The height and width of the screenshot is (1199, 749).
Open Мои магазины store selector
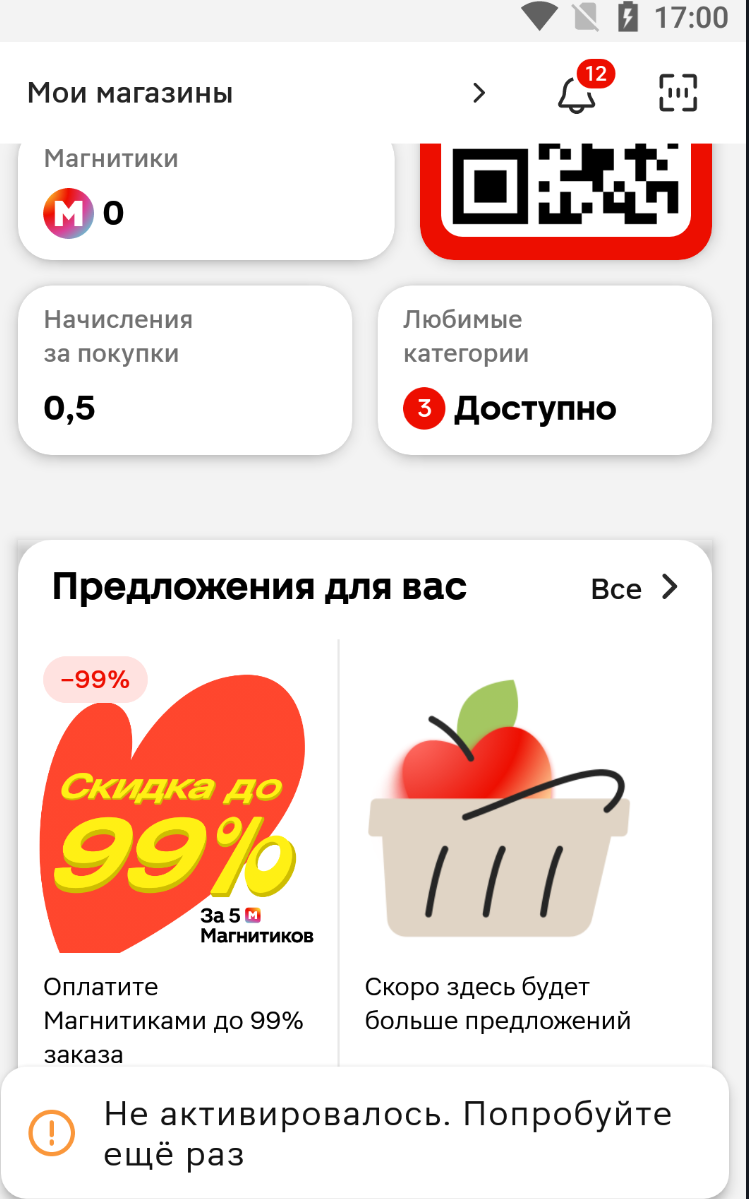(x=258, y=93)
